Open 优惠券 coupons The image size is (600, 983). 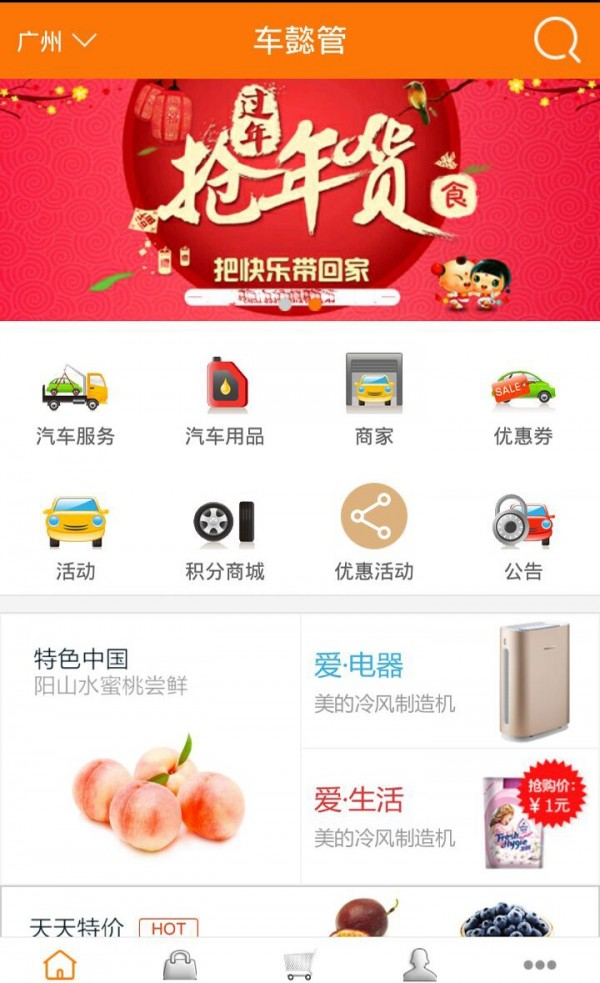tap(523, 401)
